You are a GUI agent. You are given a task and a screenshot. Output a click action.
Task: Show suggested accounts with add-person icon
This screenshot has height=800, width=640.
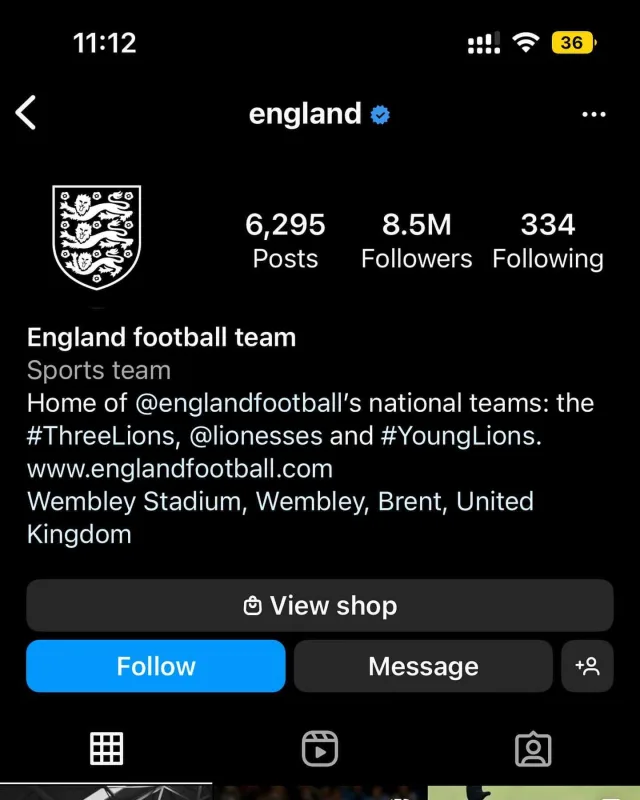pyautogui.click(x=587, y=666)
